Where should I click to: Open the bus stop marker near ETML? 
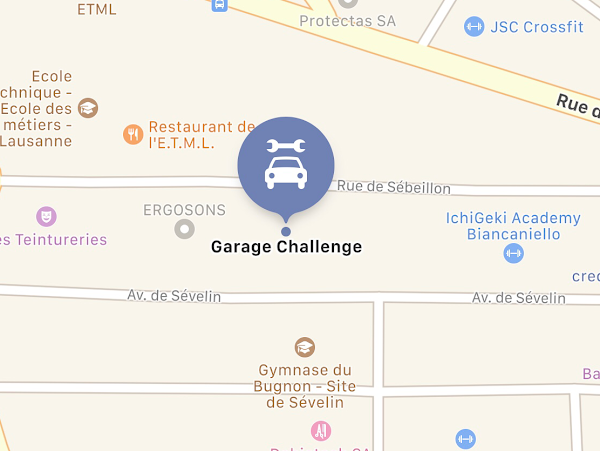[220, 5]
